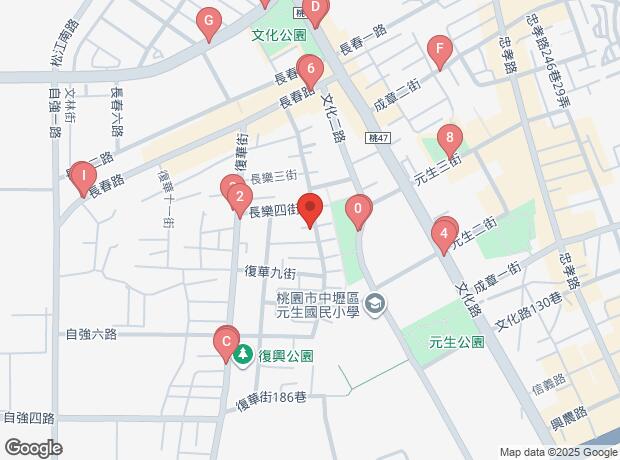Open the marker labeled I

click(x=80, y=177)
